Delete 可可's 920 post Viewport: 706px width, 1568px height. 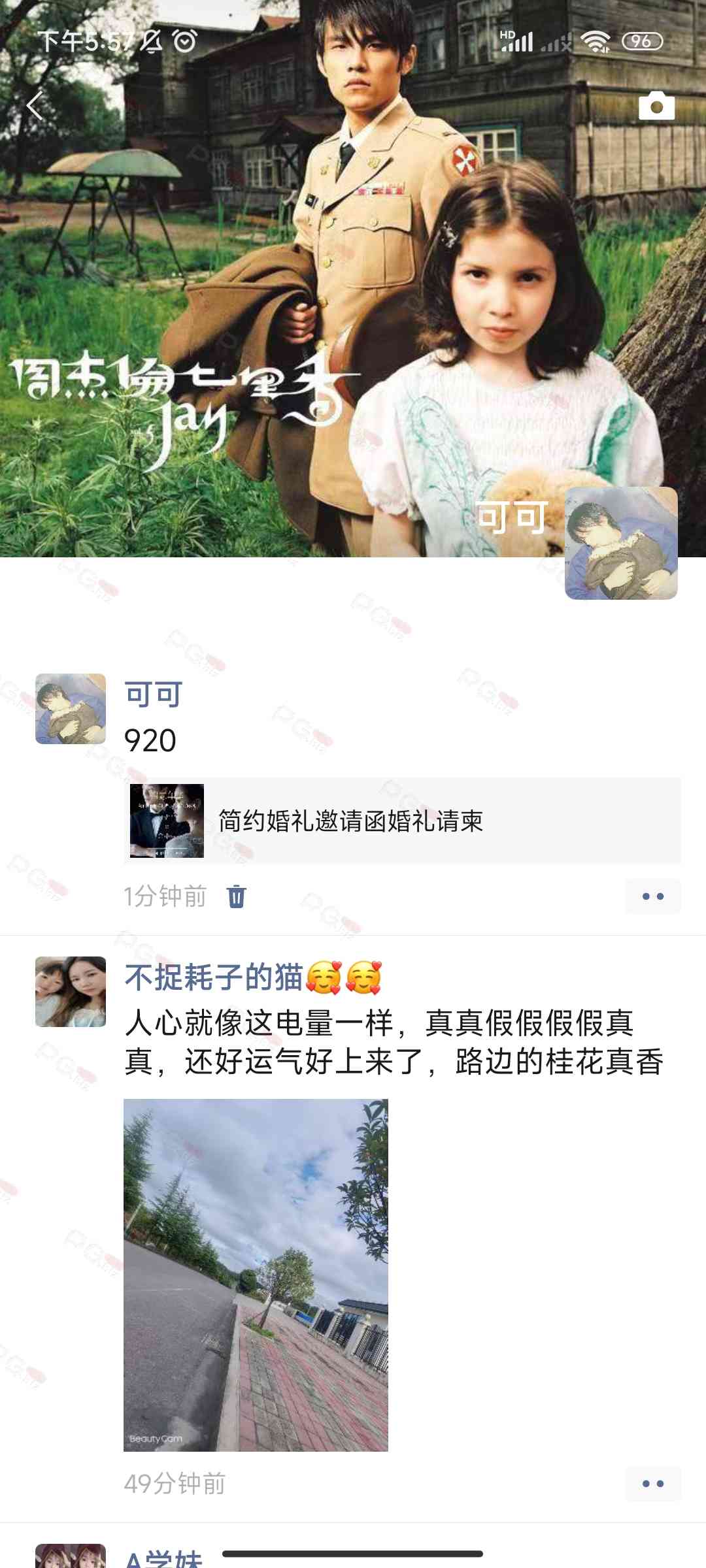(236, 896)
